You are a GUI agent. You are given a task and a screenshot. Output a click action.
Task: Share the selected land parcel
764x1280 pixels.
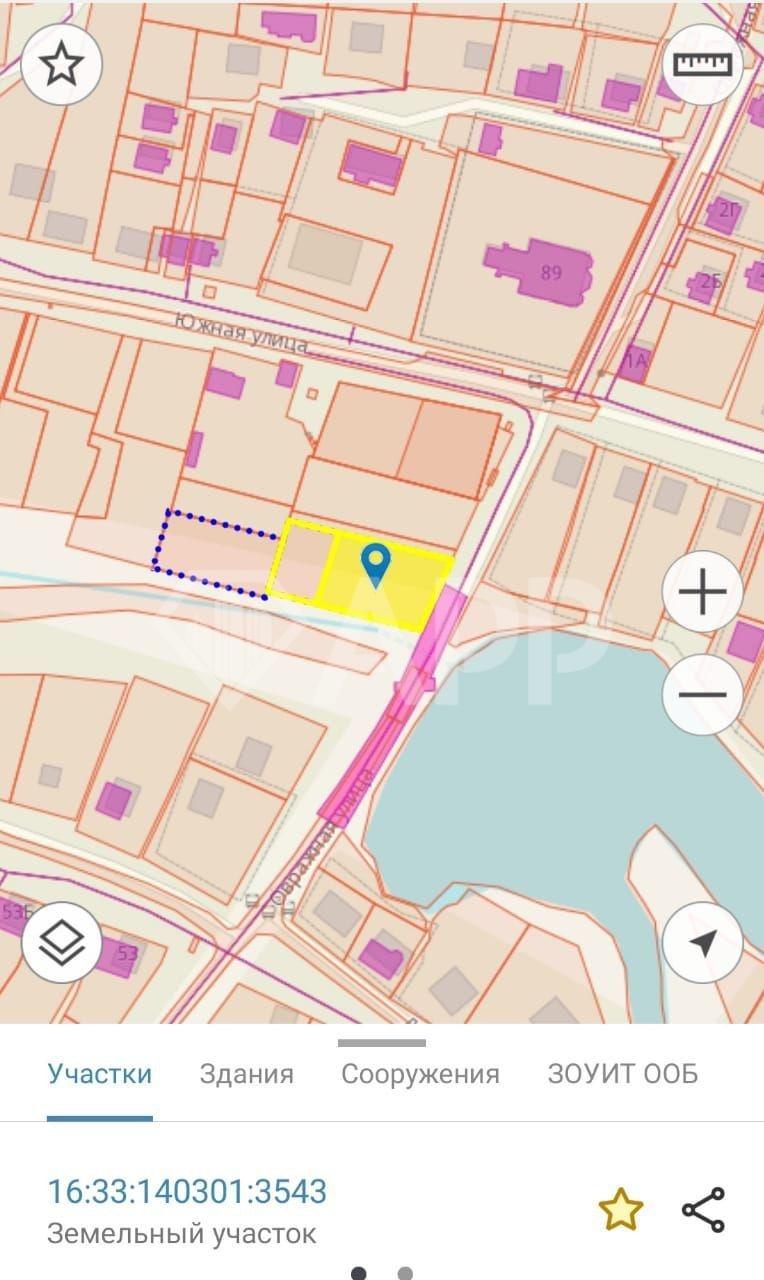pyautogui.click(x=703, y=1209)
